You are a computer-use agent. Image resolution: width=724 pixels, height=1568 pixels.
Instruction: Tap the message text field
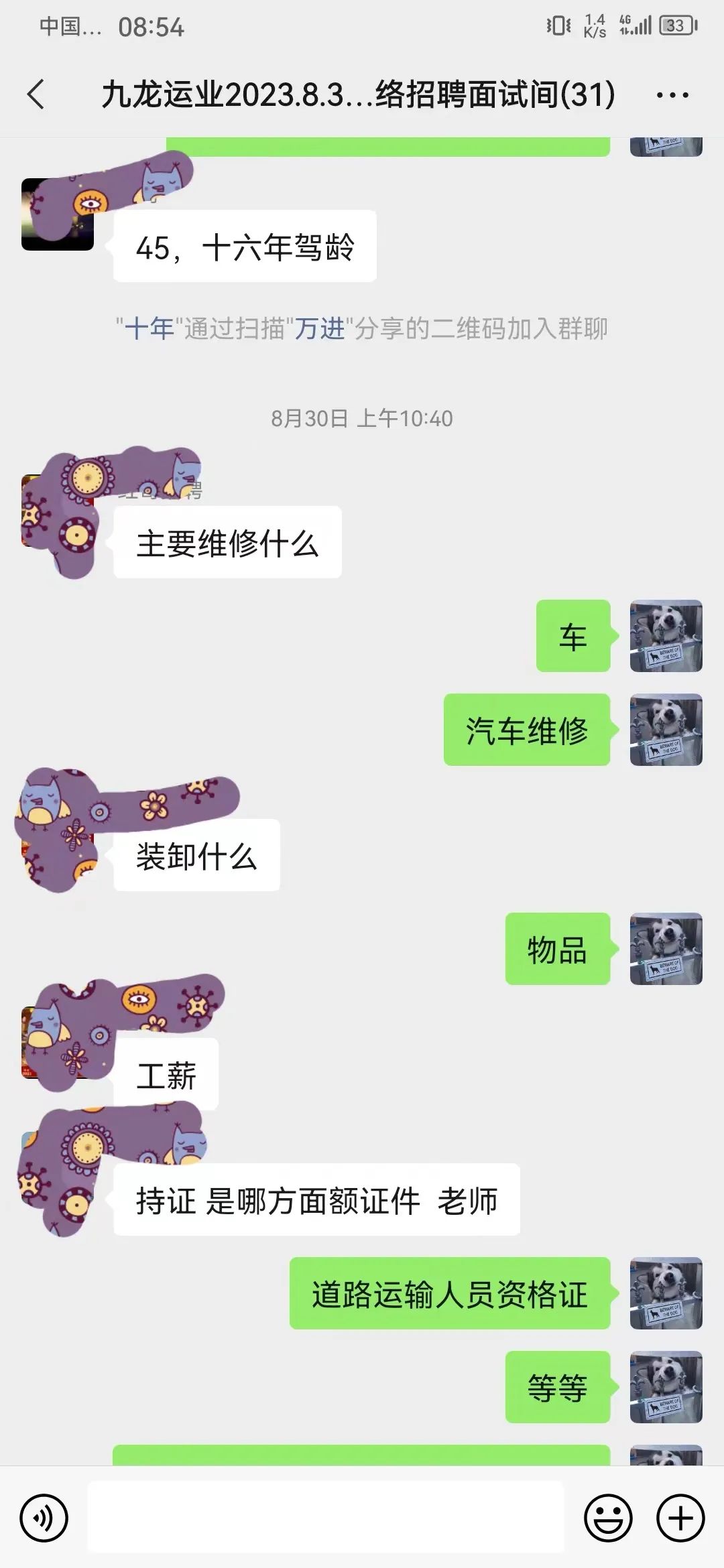click(x=326, y=1517)
